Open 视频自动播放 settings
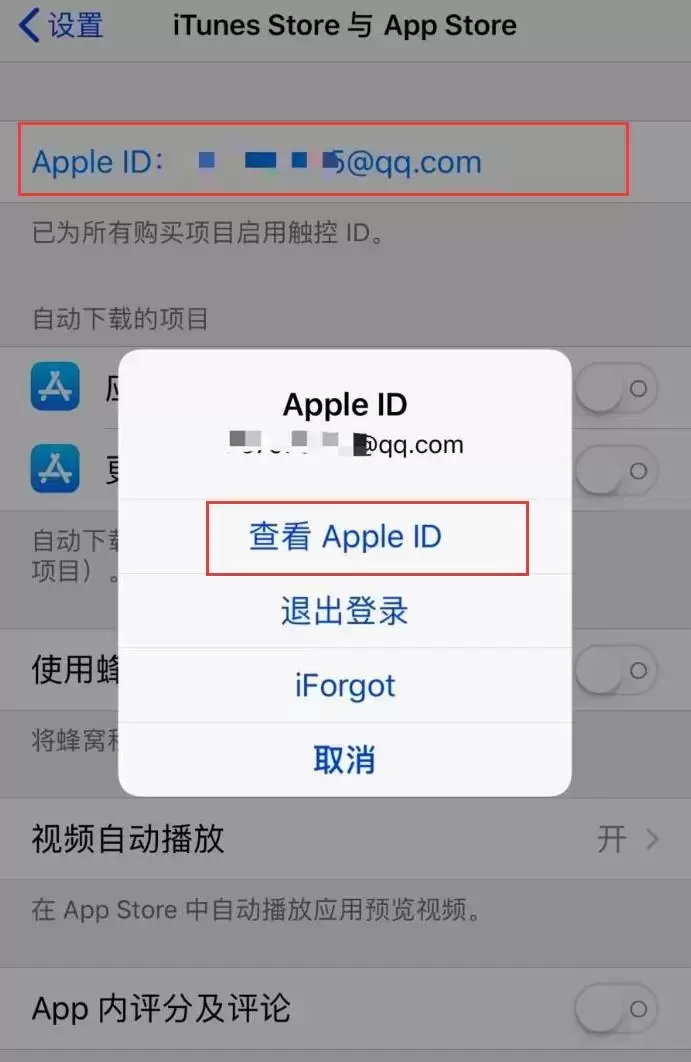Viewport: 691px width, 1062px height. 345,839
